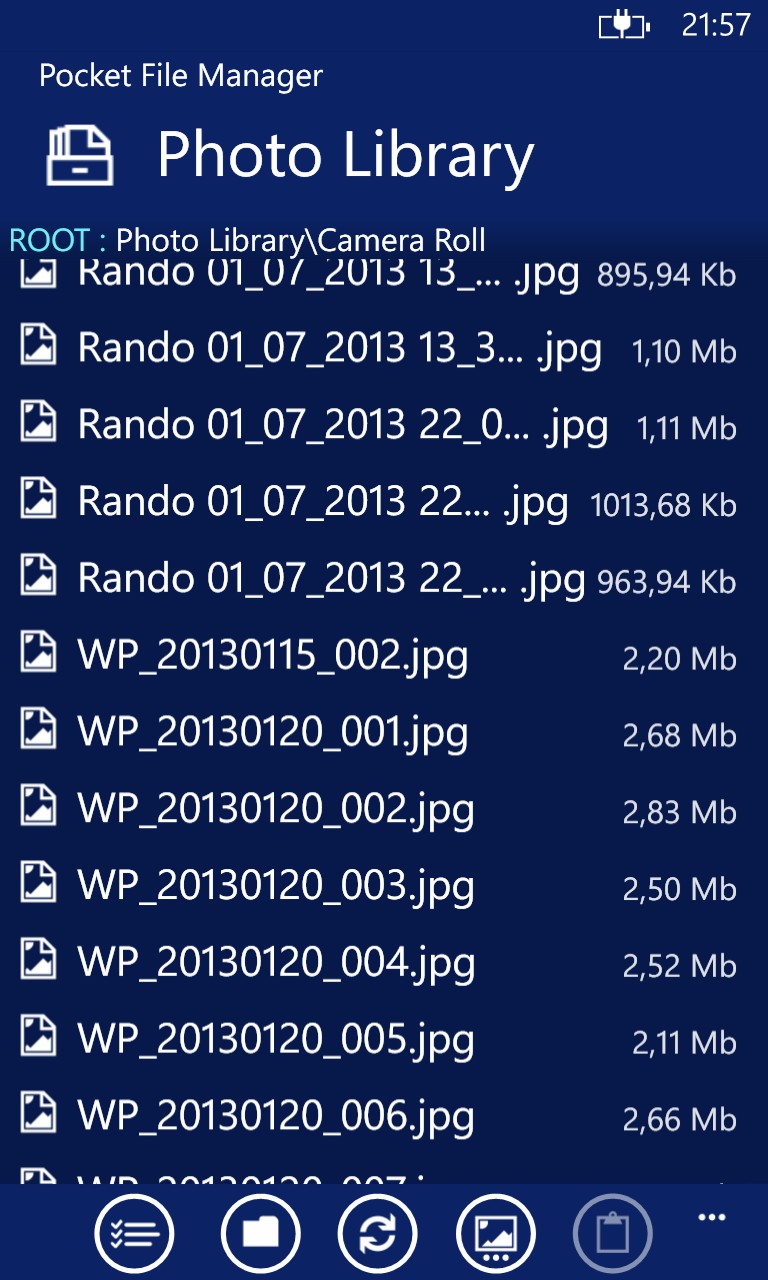Open the Rando file sized 963,94 Kb

tap(384, 579)
